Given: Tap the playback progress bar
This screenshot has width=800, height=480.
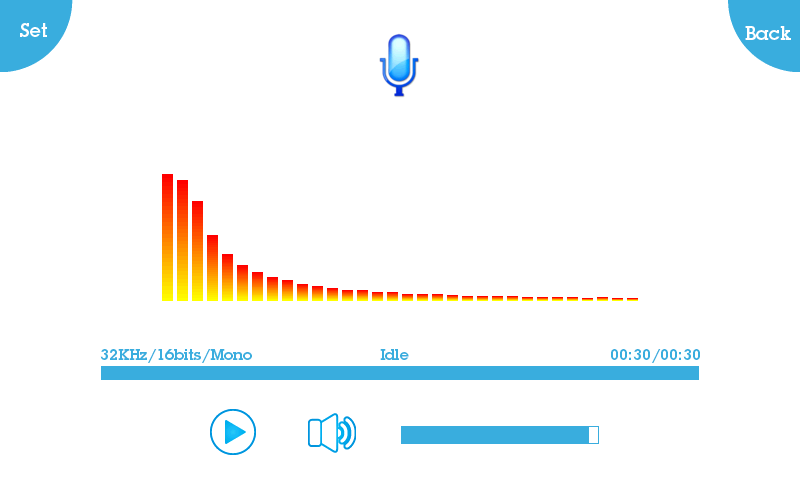Looking at the screenshot, I should coord(400,373).
